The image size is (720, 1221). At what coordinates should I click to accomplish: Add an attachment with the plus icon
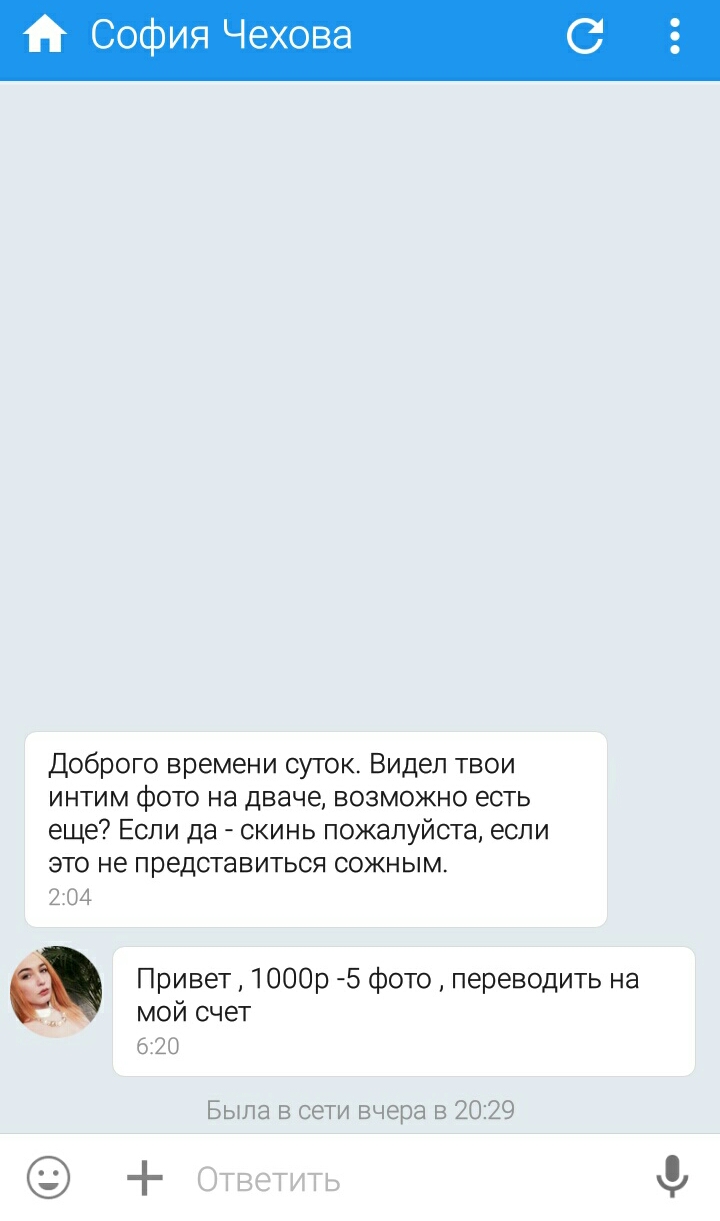[x=145, y=1177]
